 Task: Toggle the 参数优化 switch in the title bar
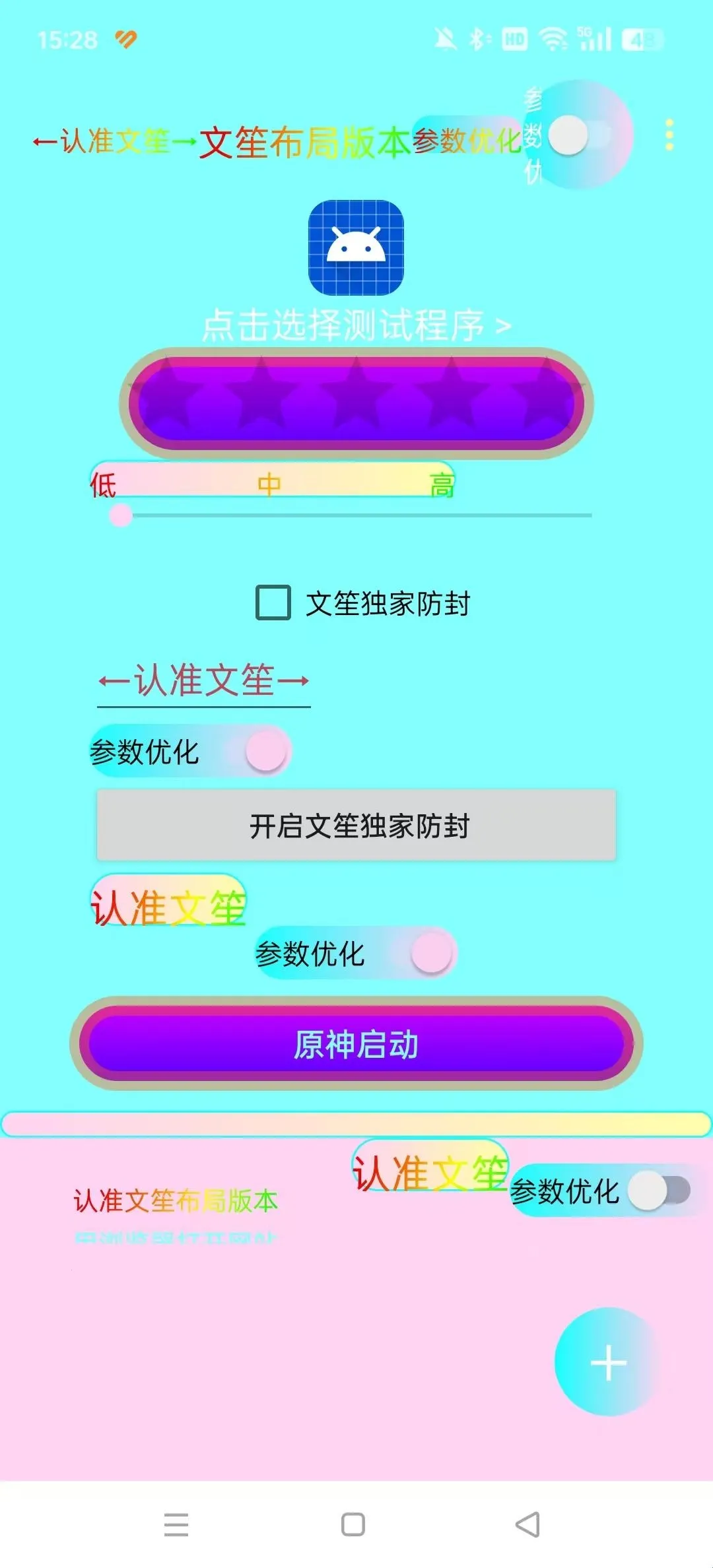tap(580, 136)
